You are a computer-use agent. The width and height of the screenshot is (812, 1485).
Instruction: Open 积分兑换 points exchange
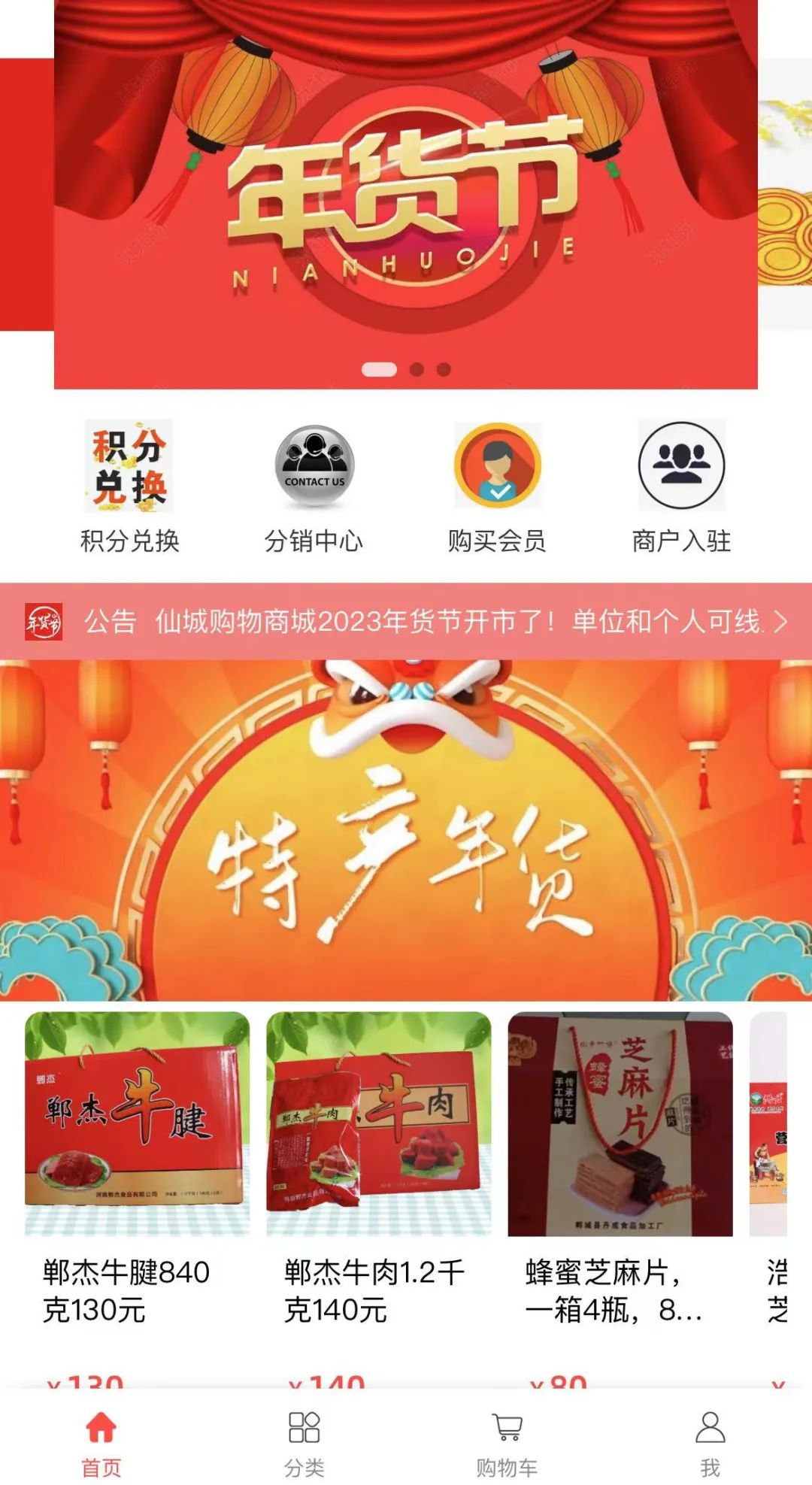pyautogui.click(x=129, y=486)
